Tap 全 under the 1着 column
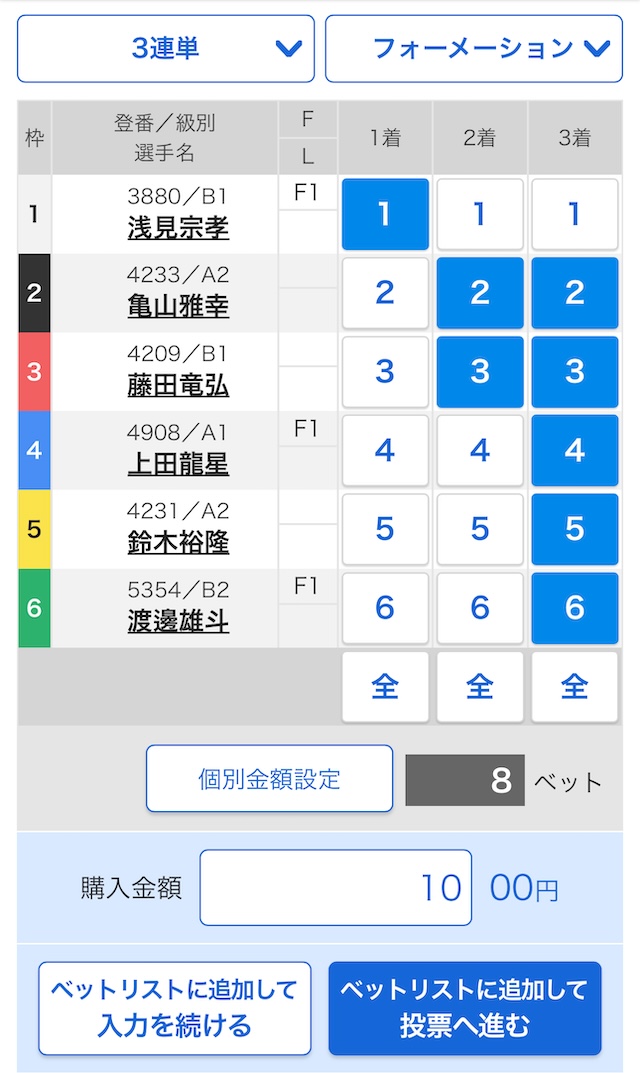 point(385,686)
